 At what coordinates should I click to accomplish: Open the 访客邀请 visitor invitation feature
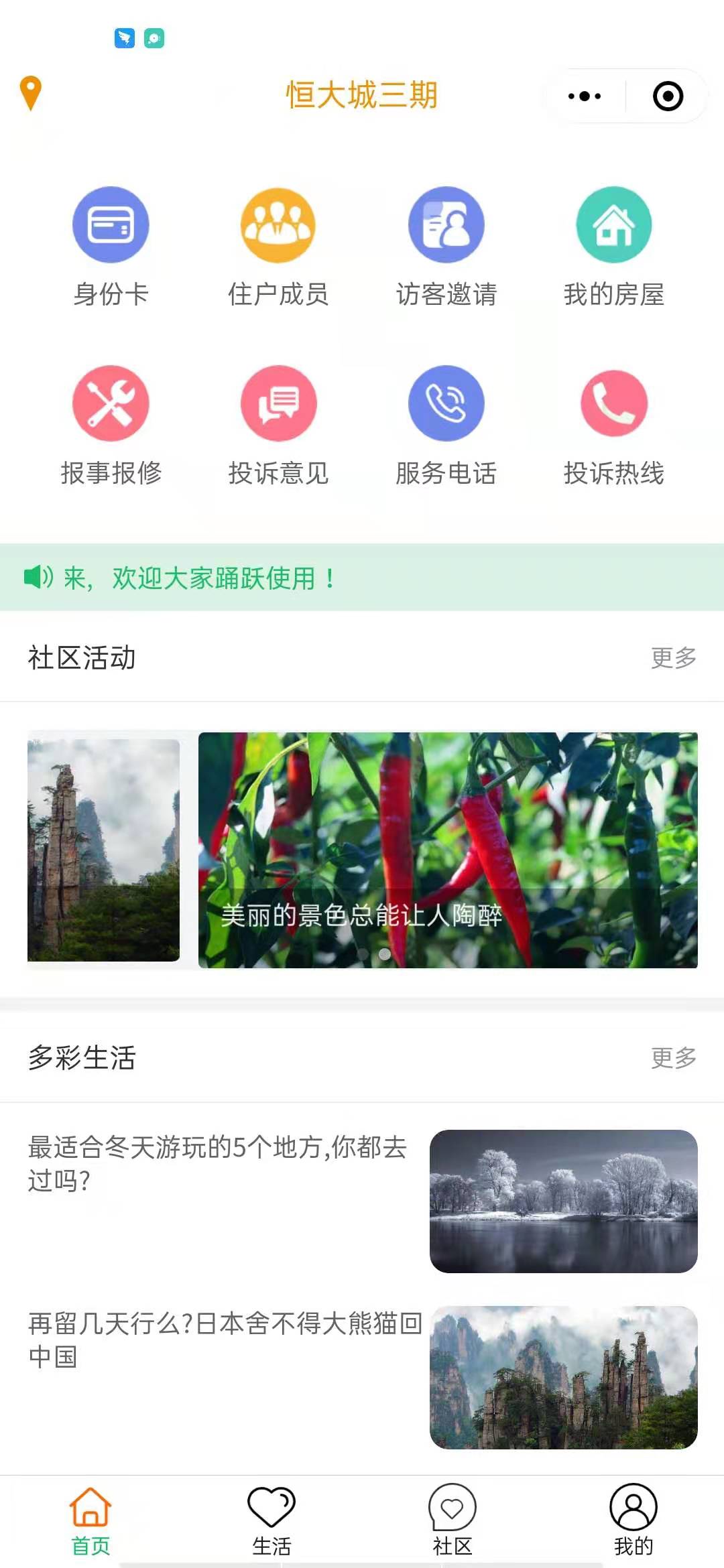[445, 225]
